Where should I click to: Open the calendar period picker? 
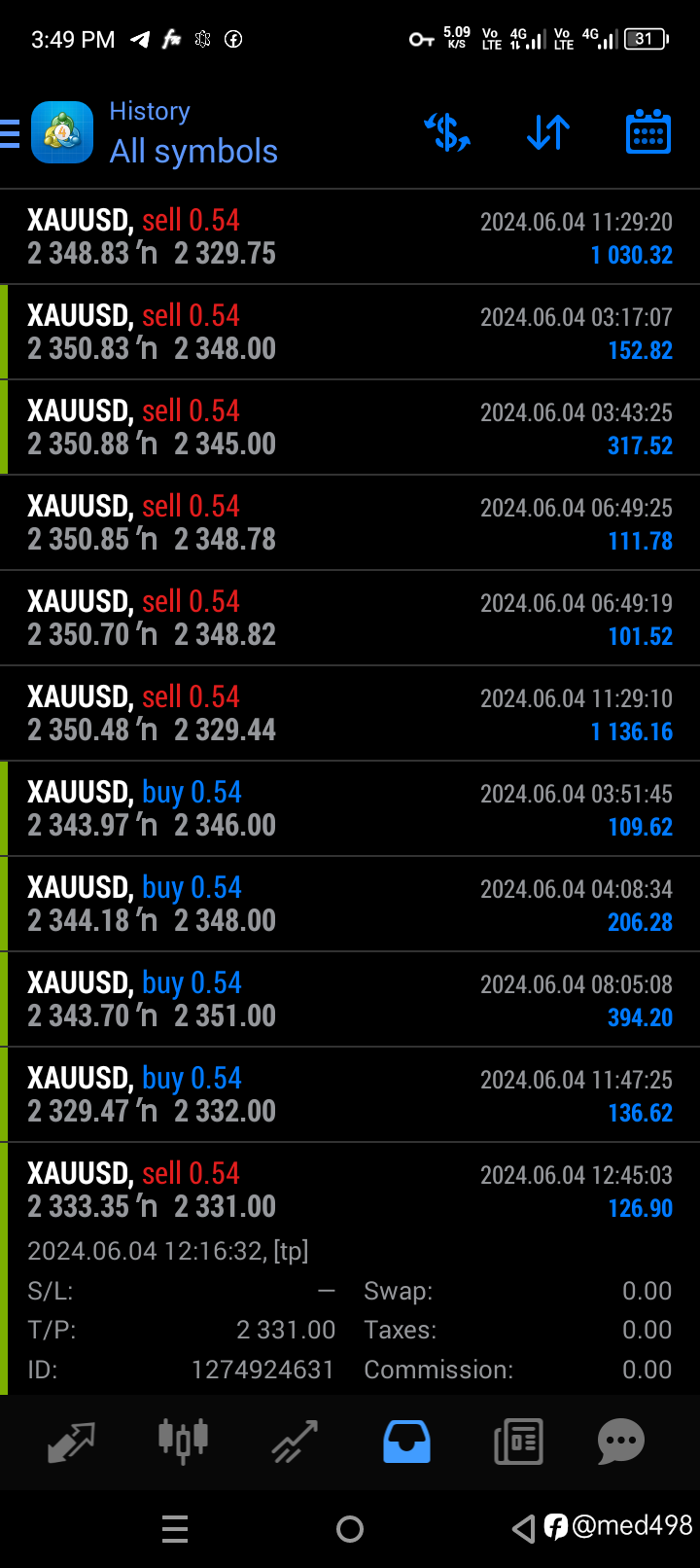point(647,132)
